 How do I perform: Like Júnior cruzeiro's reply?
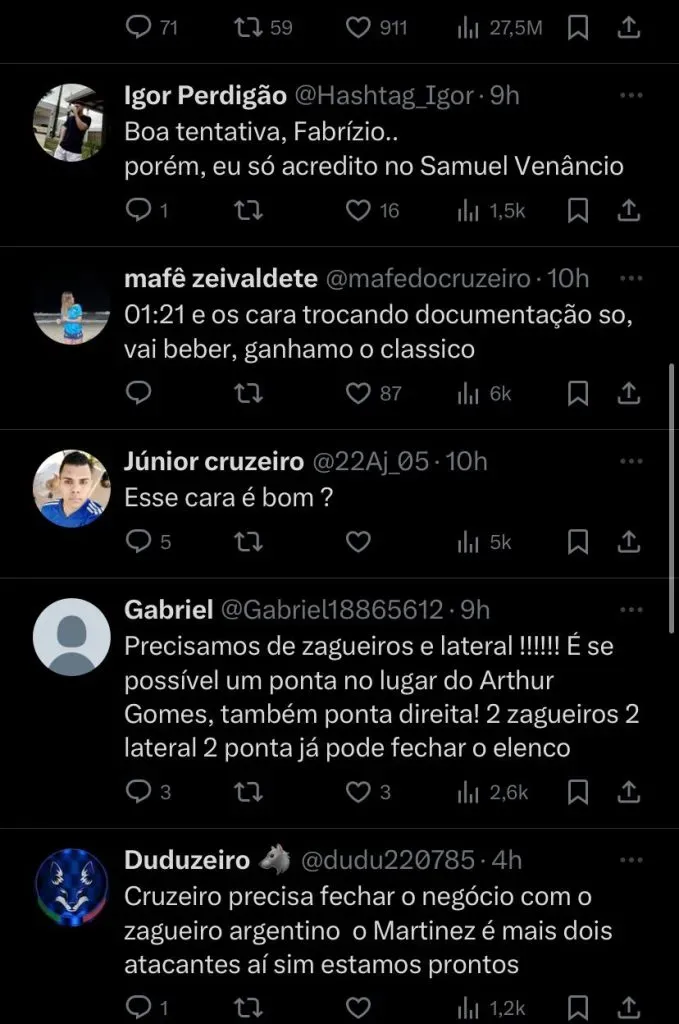358,542
